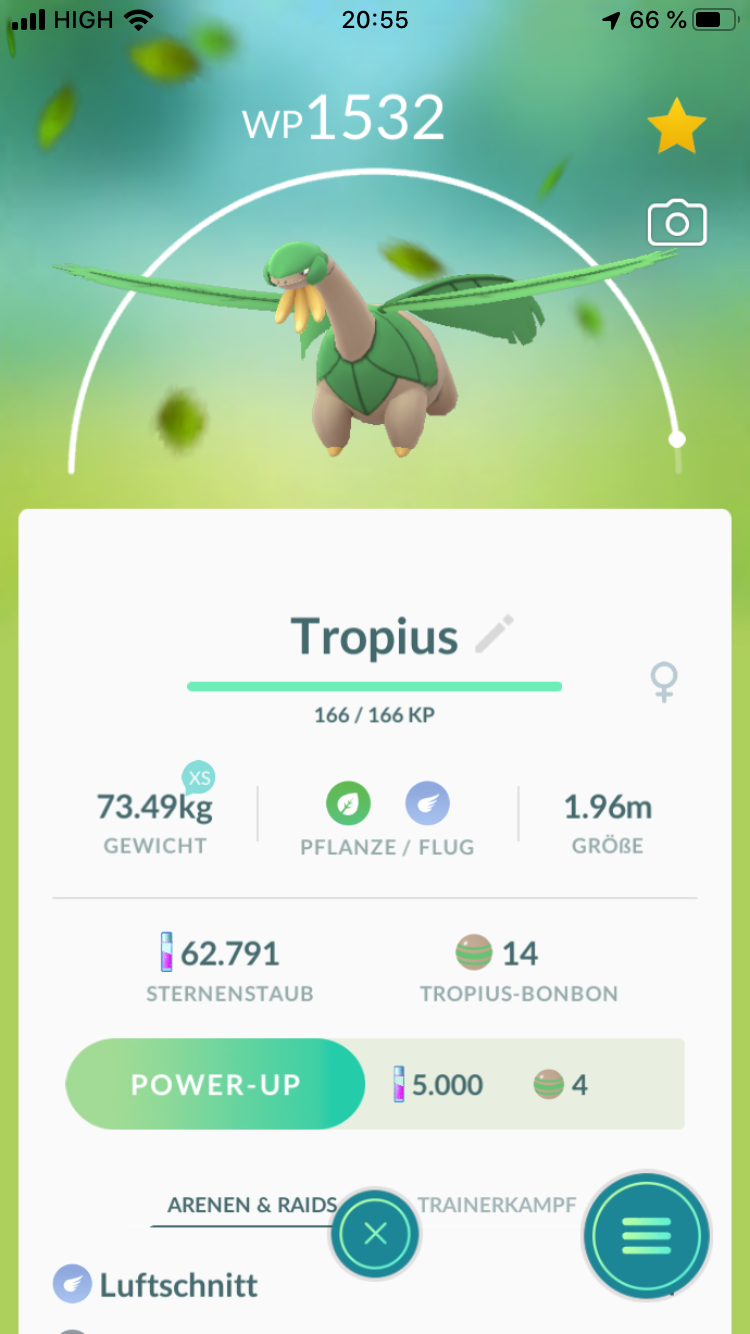This screenshot has height=1334, width=750.
Task: Toggle the favorite star for Tropius
Action: (x=676, y=126)
